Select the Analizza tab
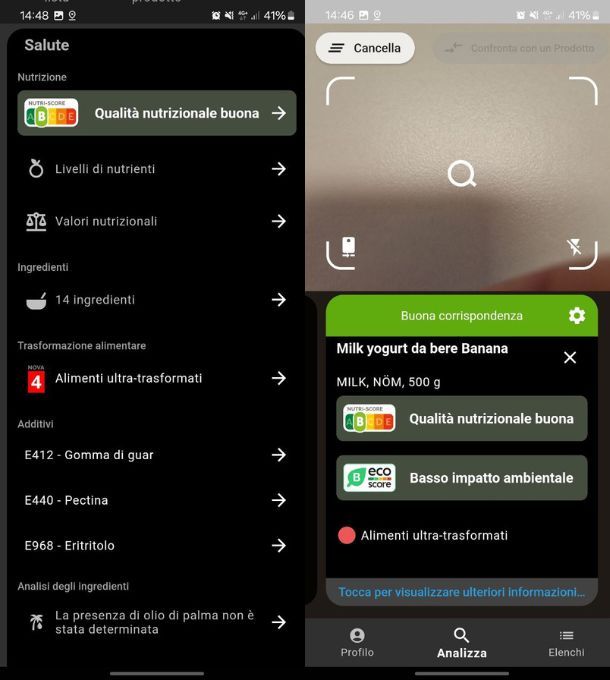The width and height of the screenshot is (610, 680). [461, 643]
